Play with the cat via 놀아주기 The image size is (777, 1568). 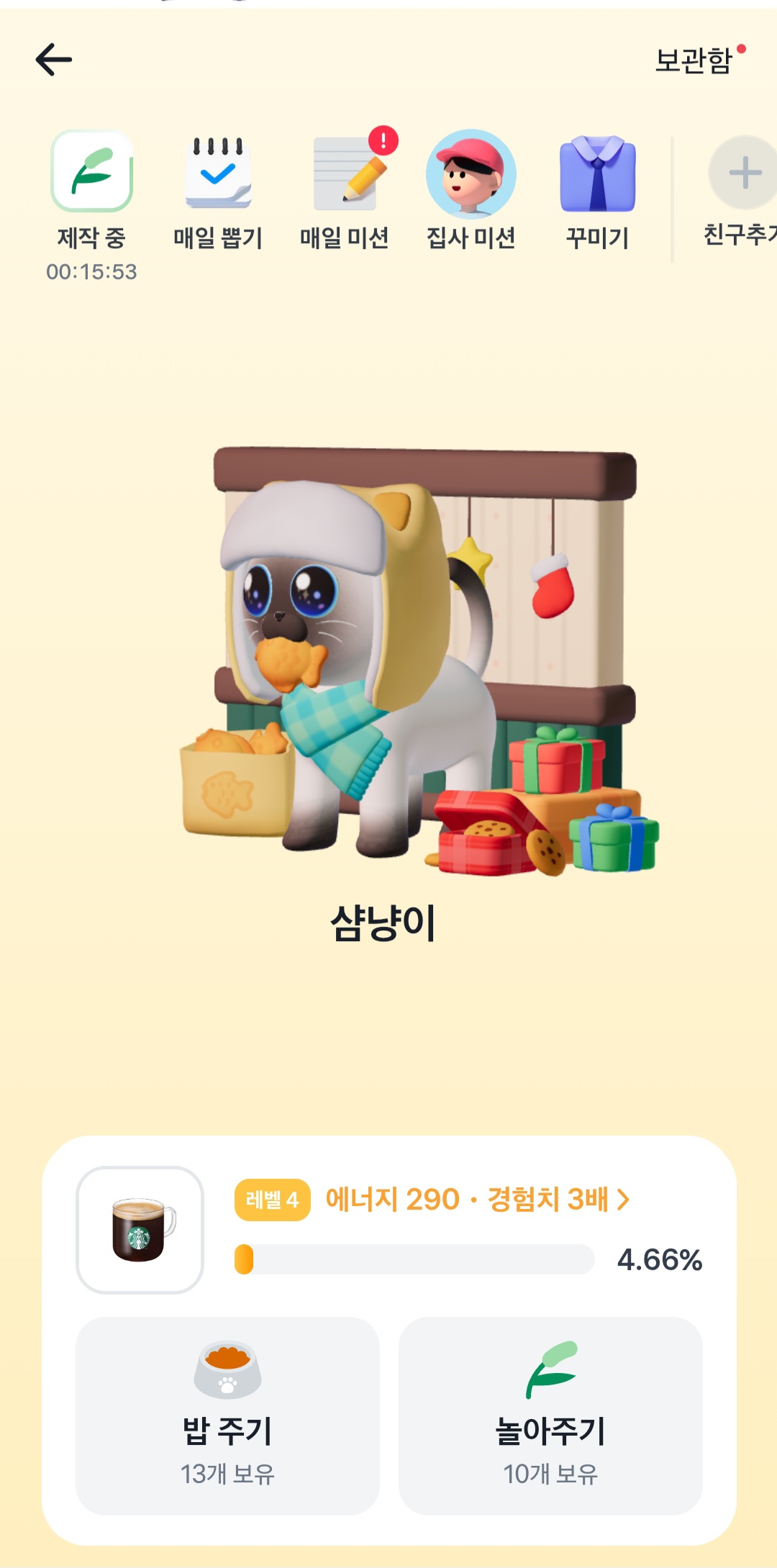550,1415
